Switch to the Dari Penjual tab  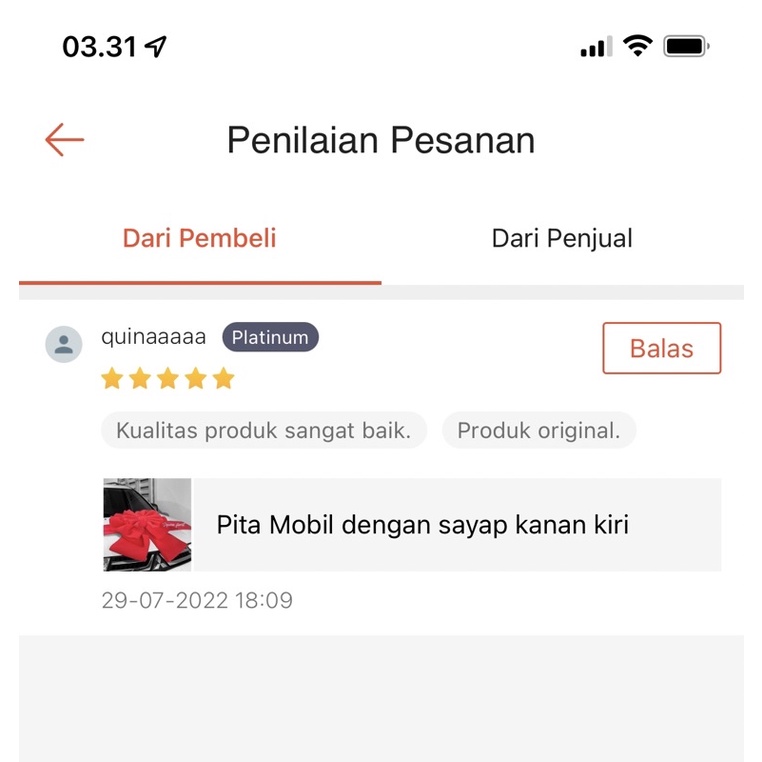(562, 239)
